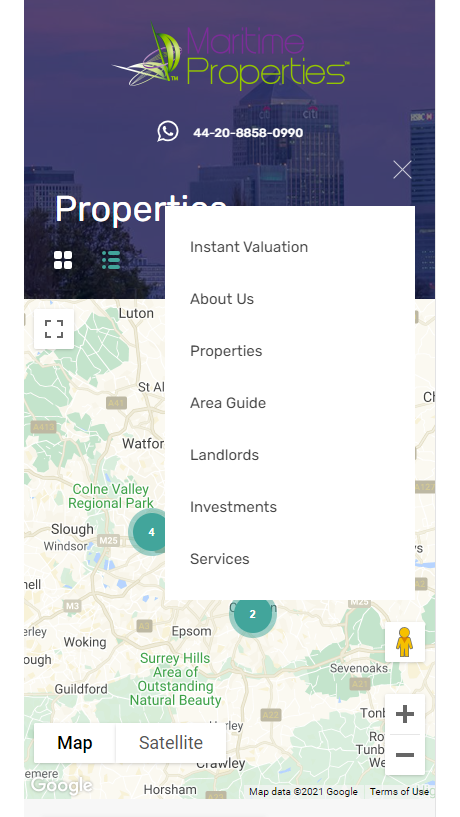Zoom in on the map
Screen dimensions: 460x817
click(405, 714)
